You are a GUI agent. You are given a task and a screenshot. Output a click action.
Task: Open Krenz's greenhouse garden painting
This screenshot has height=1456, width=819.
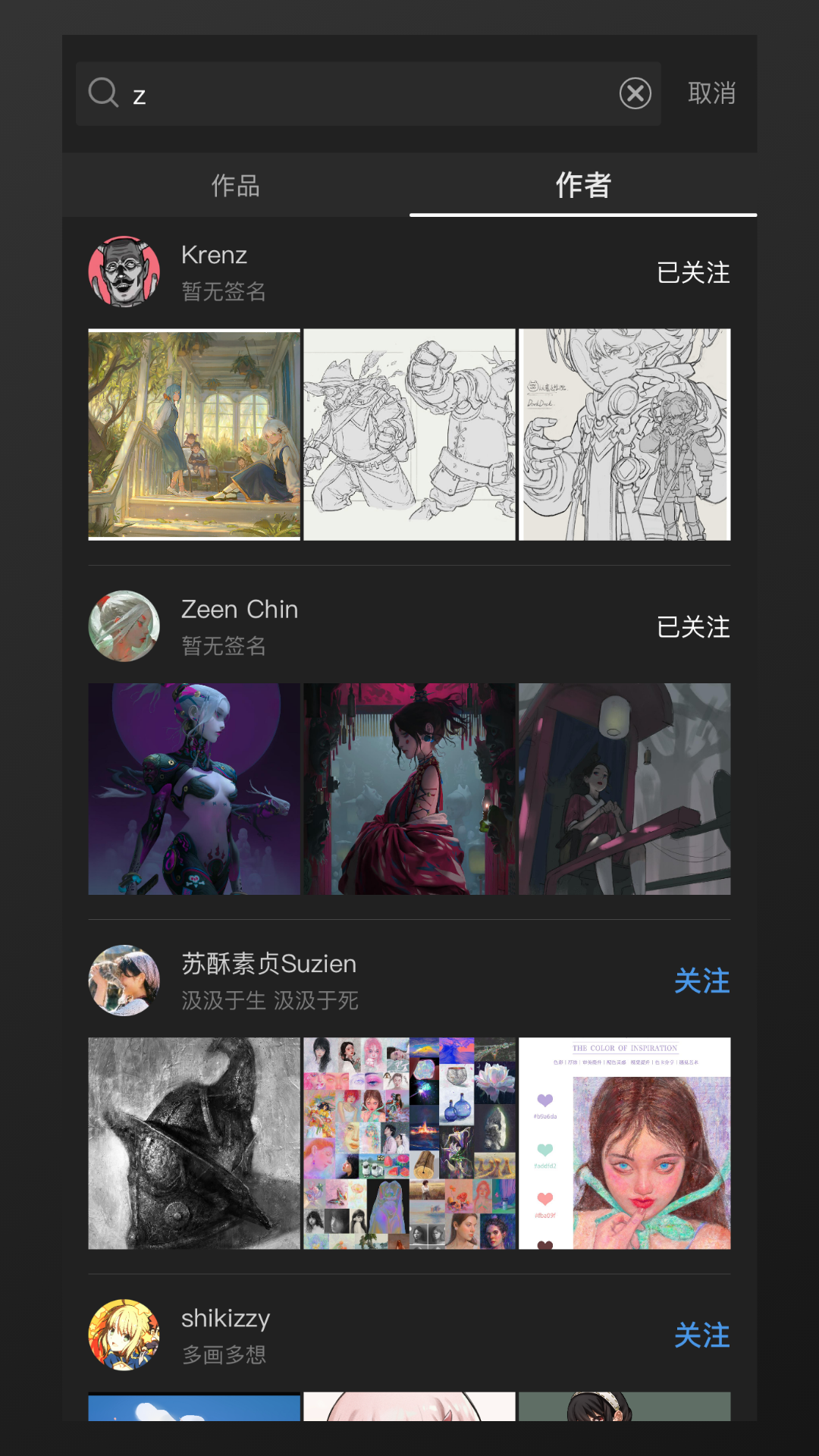point(194,435)
